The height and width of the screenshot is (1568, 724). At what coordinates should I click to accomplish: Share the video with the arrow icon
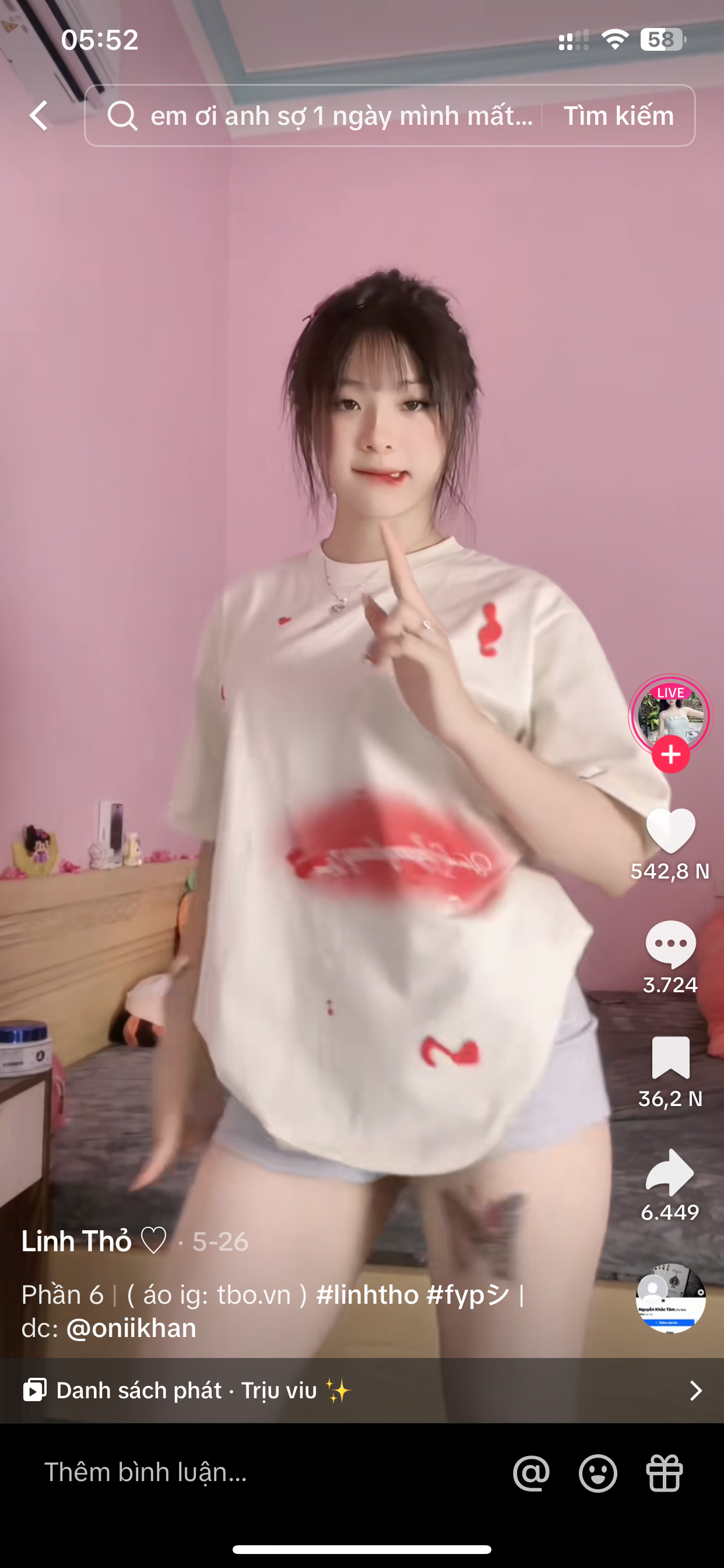[670, 1172]
